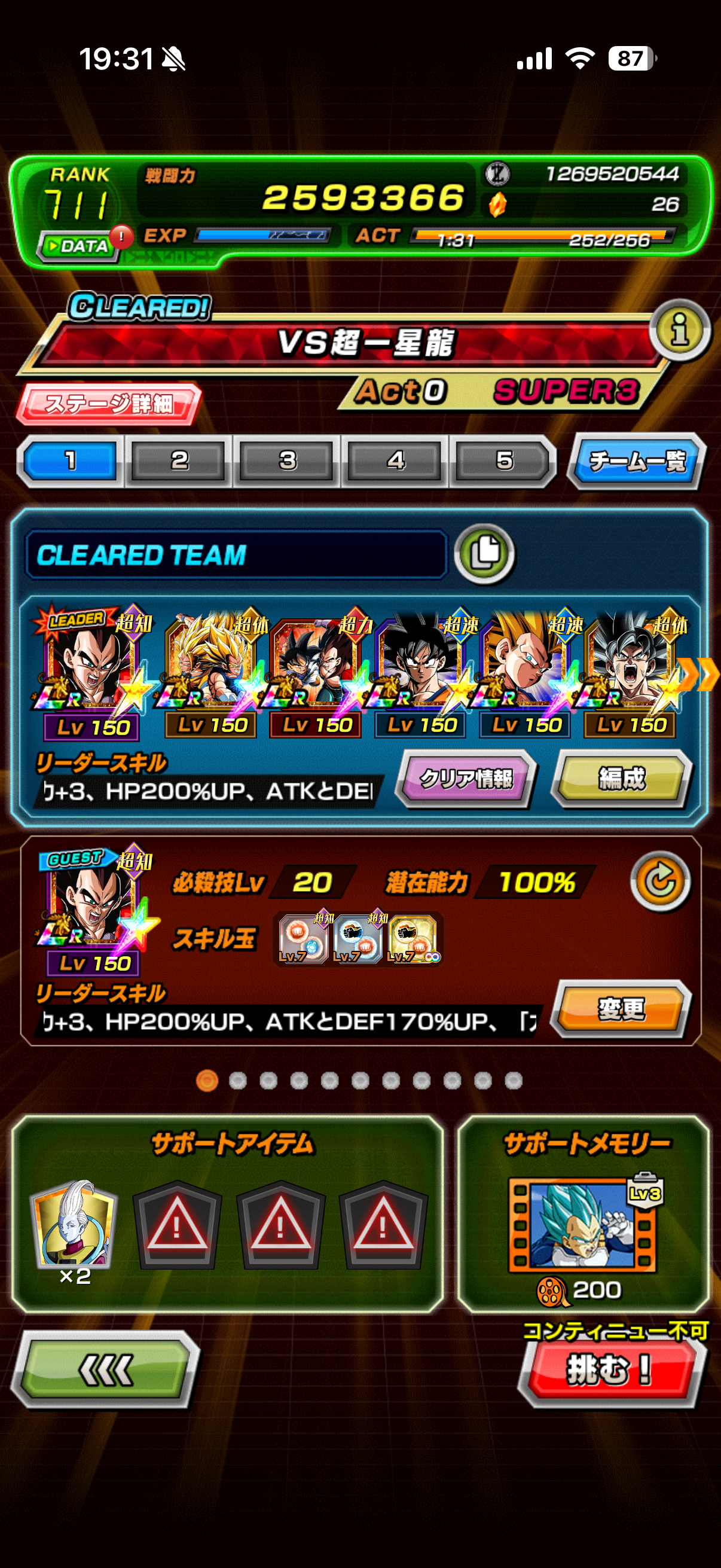The height and width of the screenshot is (1568, 721).
Task: Copy the cleared team
Action: click(485, 553)
